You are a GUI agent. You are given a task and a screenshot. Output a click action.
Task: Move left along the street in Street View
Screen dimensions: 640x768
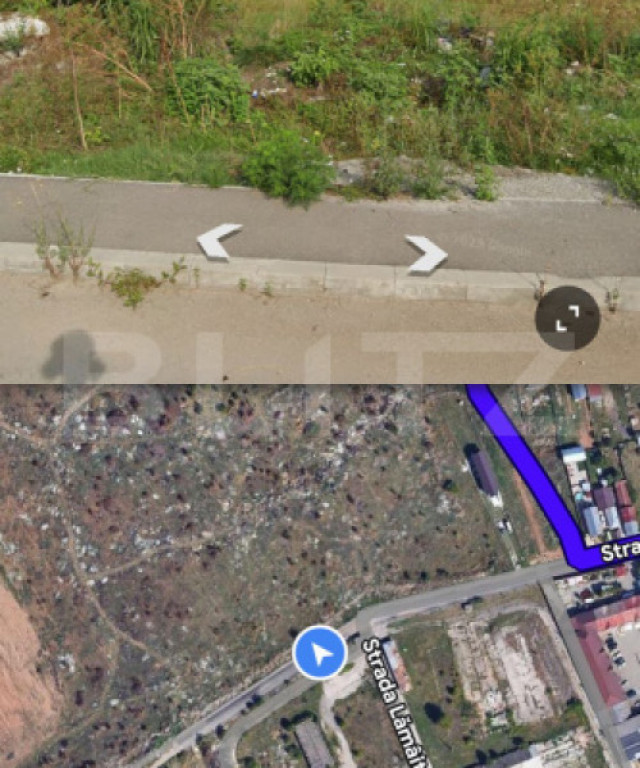tap(218, 241)
